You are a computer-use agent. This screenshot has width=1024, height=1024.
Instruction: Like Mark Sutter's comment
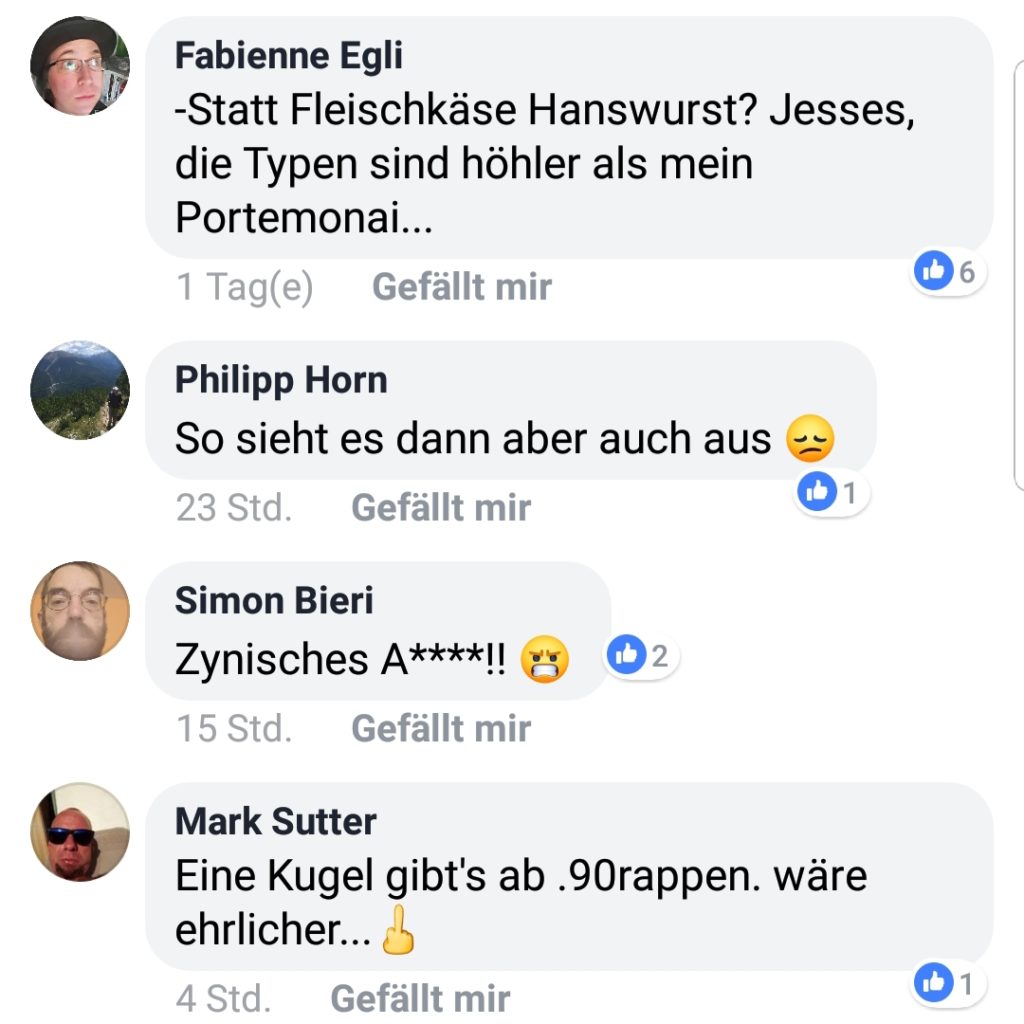[x=419, y=998]
